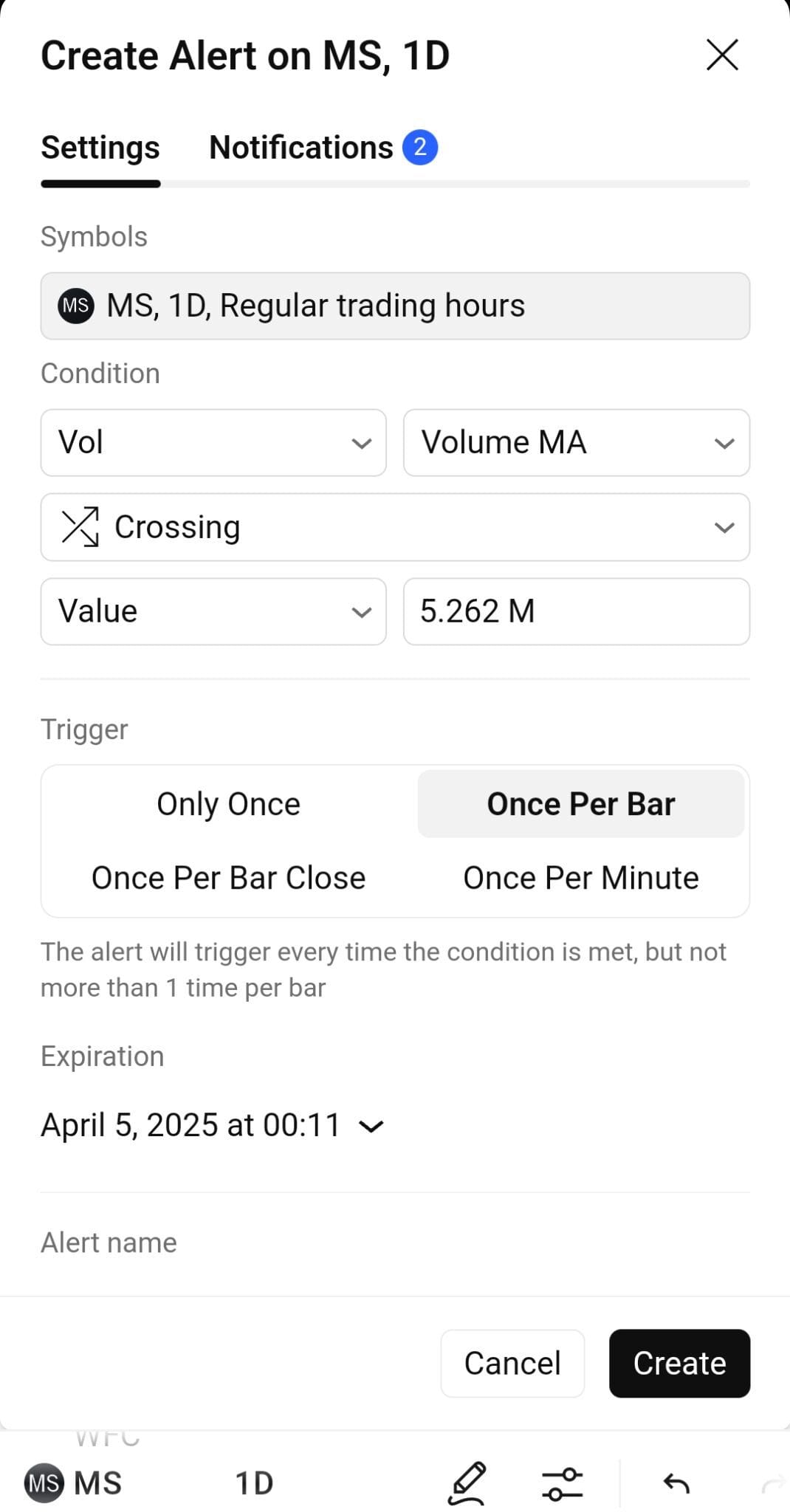
Task: Click the Create button
Action: (679, 1363)
